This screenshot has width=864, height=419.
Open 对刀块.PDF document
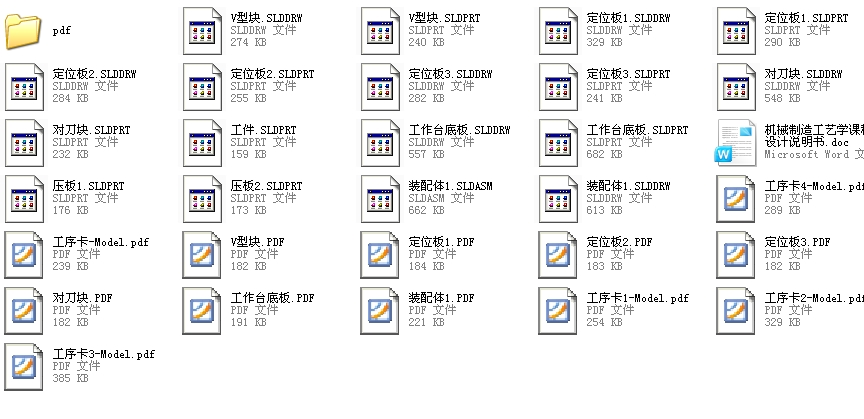[x=24, y=310]
